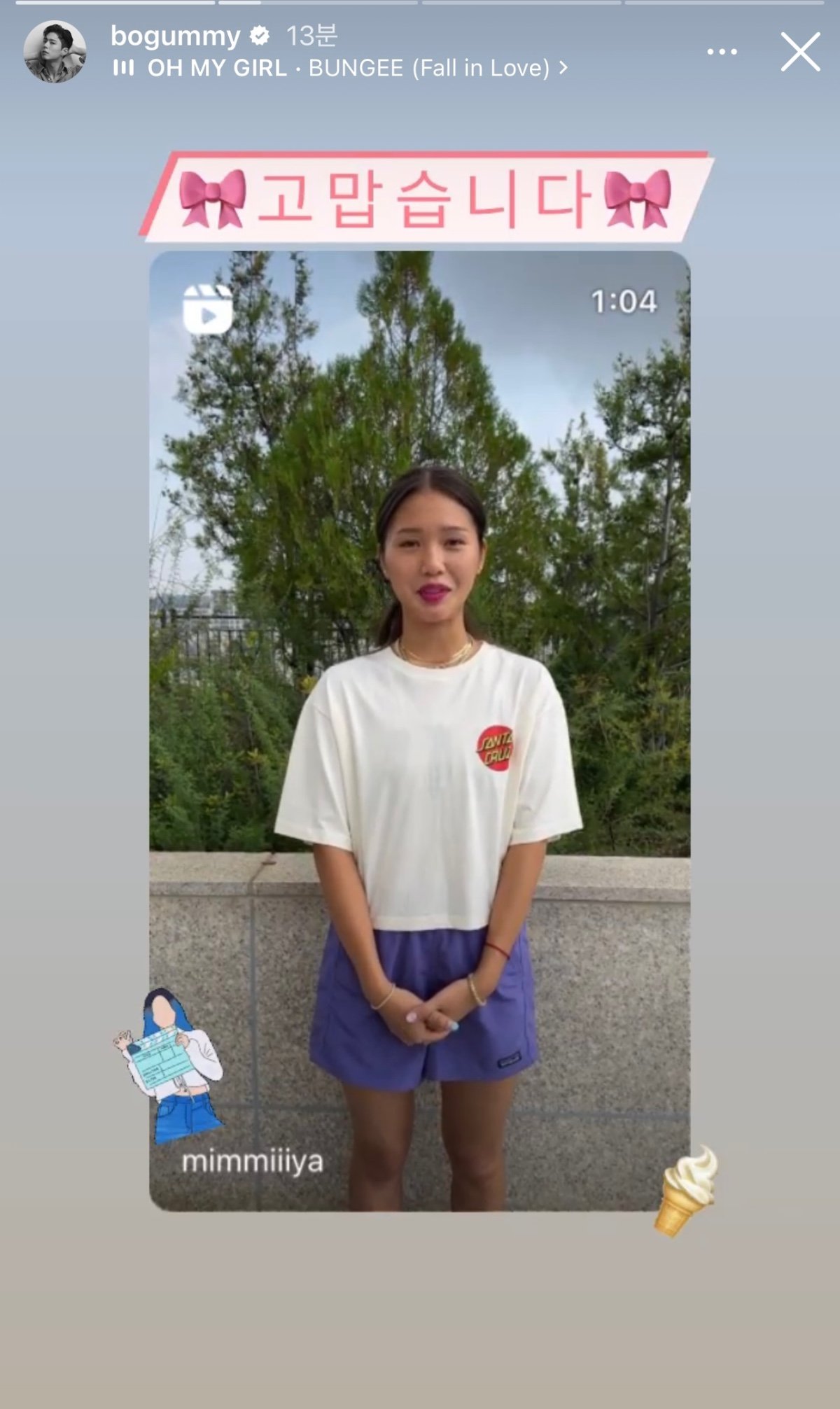840x1409 pixels.
Task: Close the story viewer
Action: click(x=800, y=52)
